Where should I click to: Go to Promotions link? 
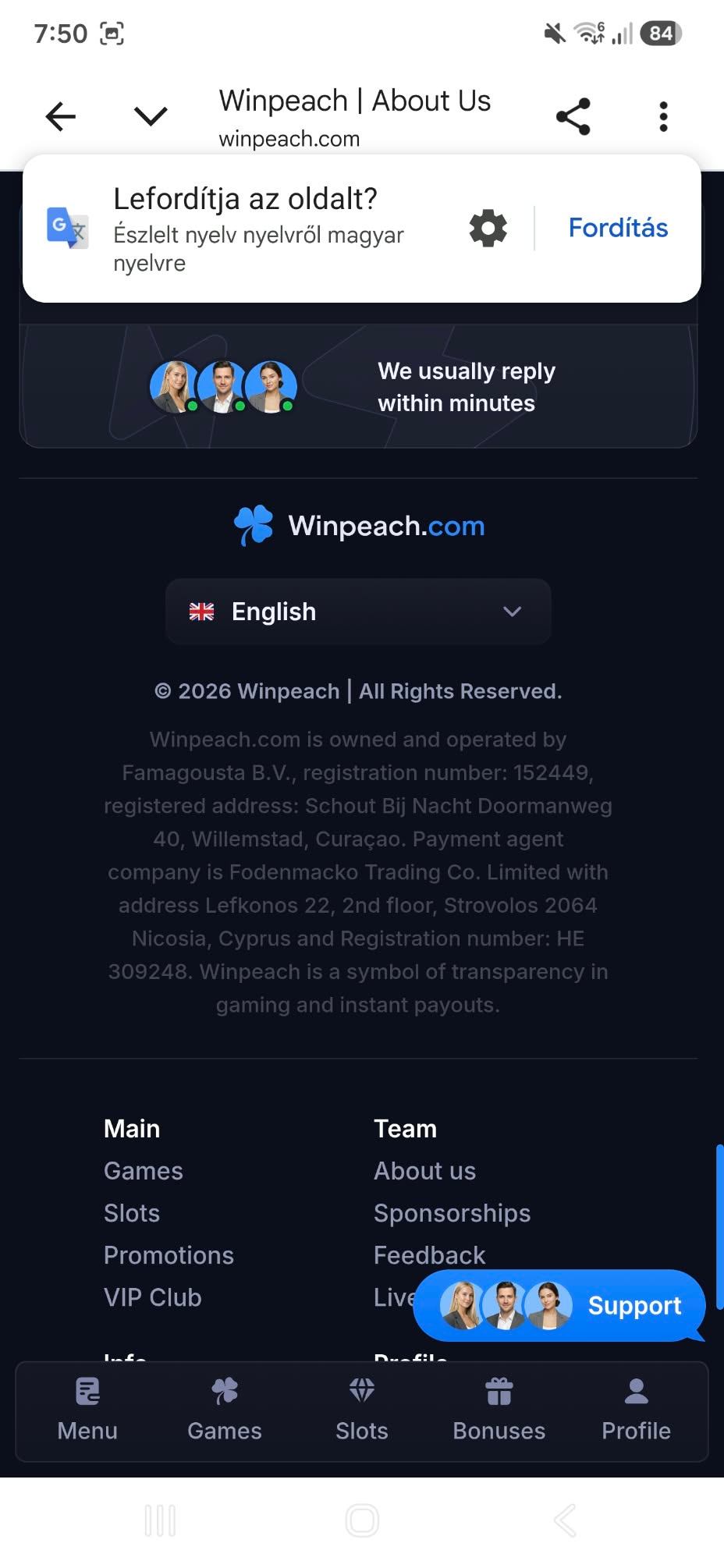169,1255
